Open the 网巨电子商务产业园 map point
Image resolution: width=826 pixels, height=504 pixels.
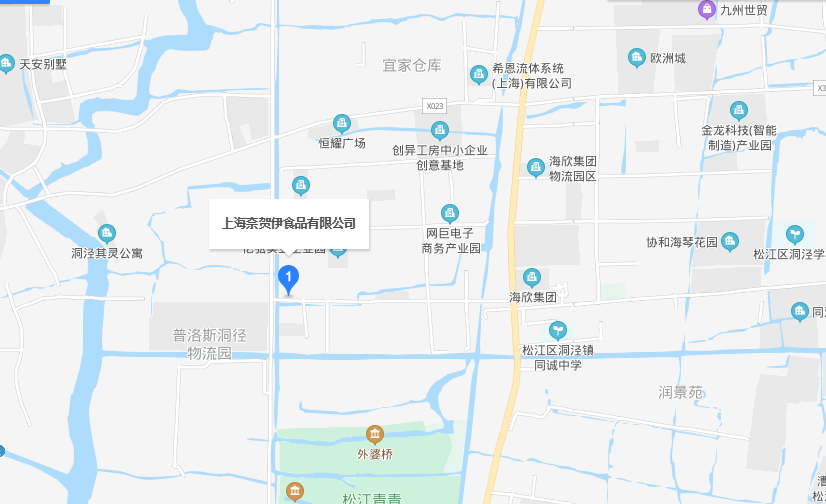tap(450, 213)
